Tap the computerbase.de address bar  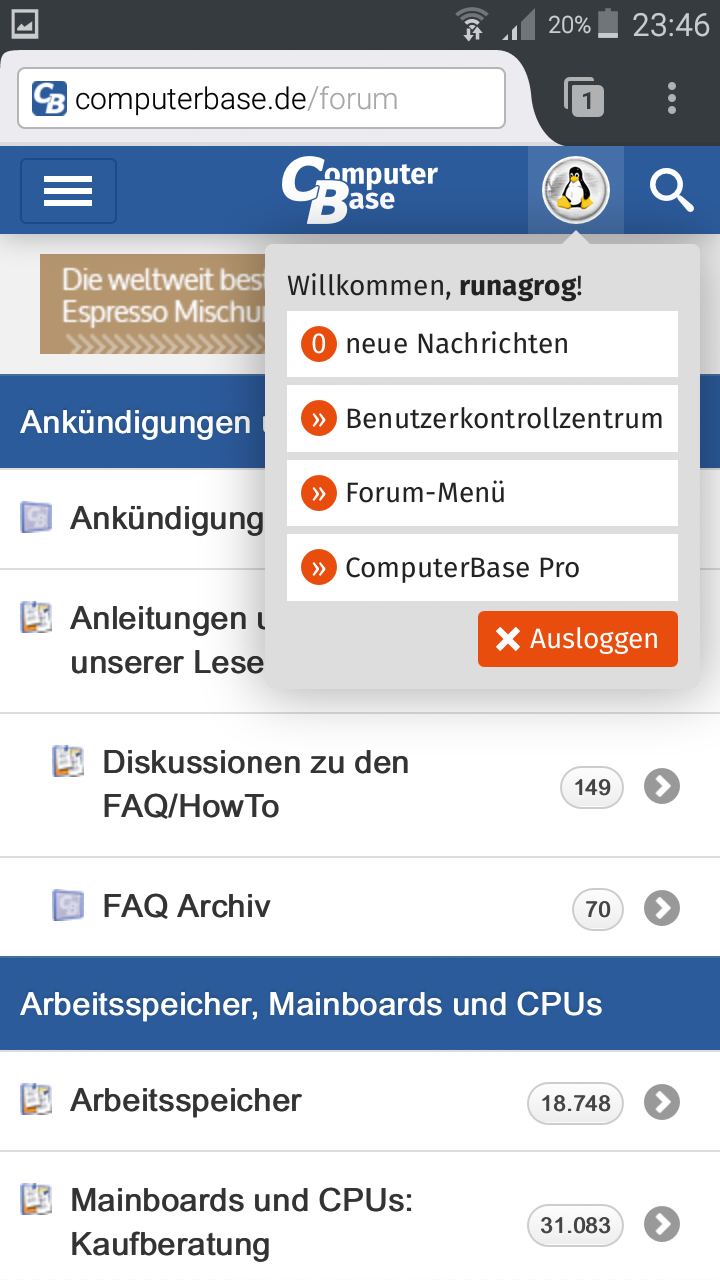click(262, 98)
